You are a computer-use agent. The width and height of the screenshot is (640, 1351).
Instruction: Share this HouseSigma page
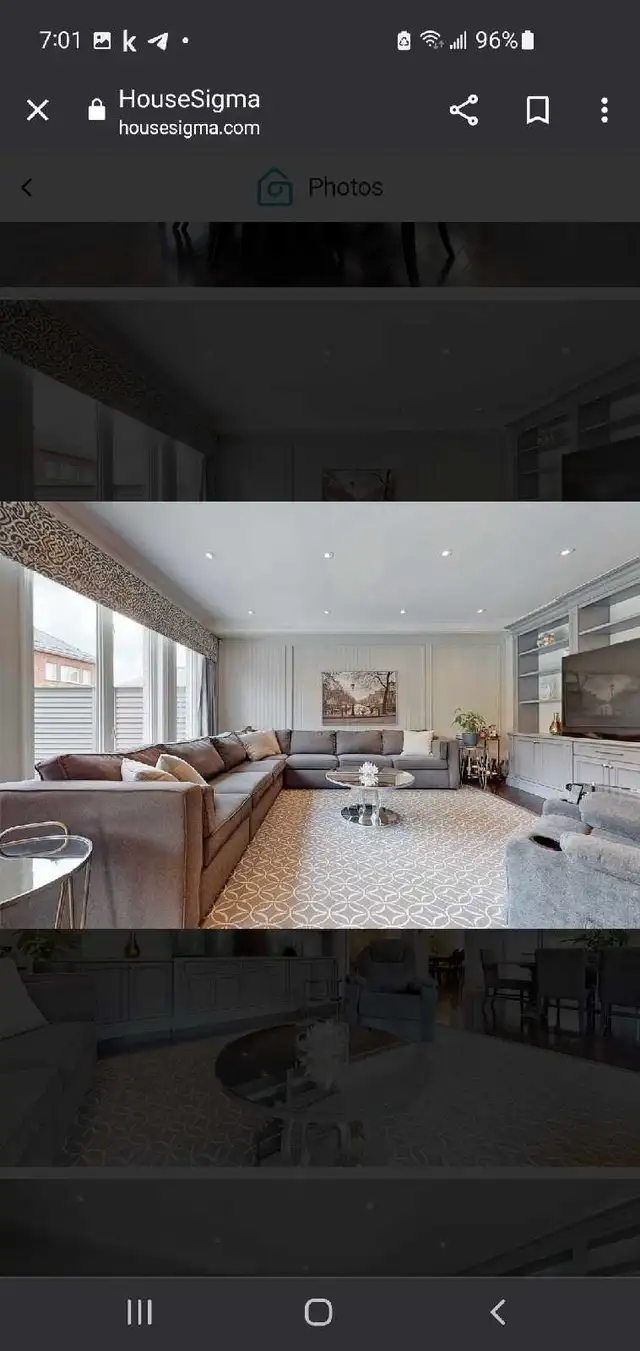coord(464,110)
